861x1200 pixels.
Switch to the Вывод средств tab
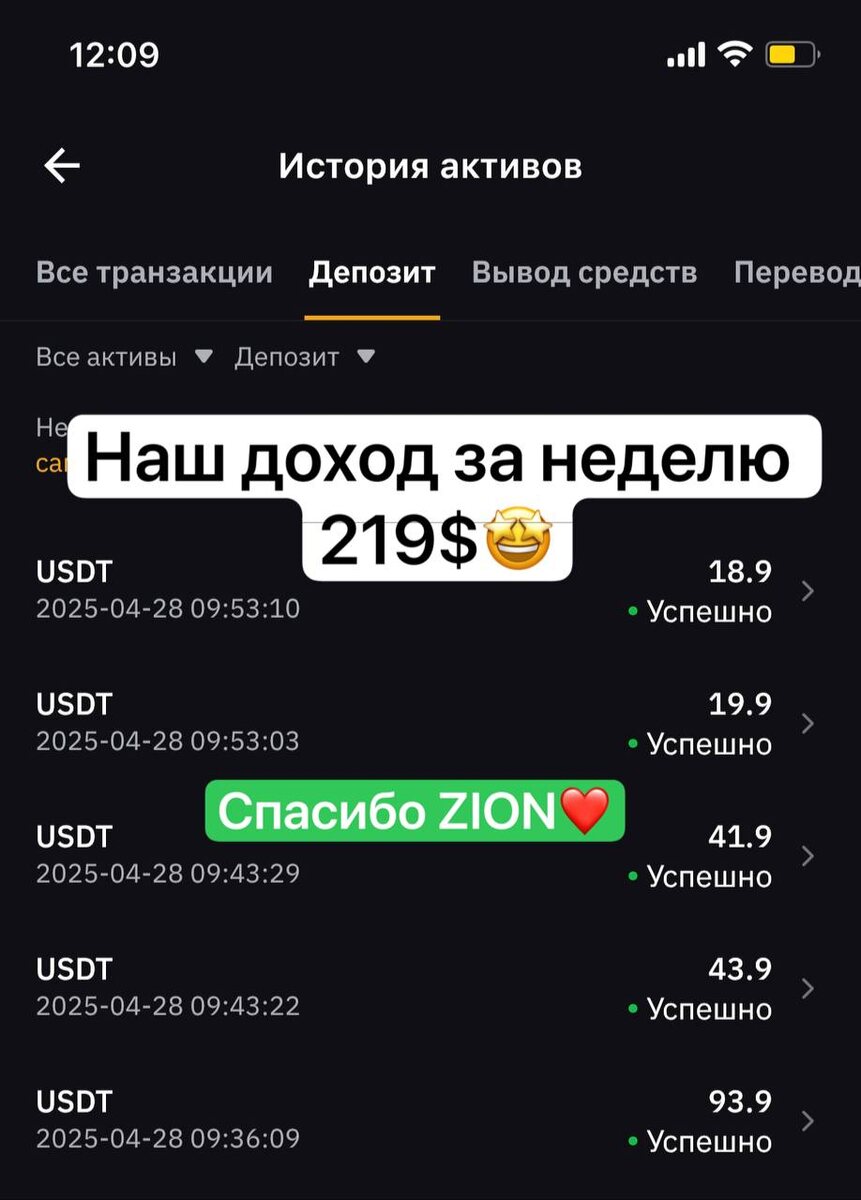click(x=584, y=273)
